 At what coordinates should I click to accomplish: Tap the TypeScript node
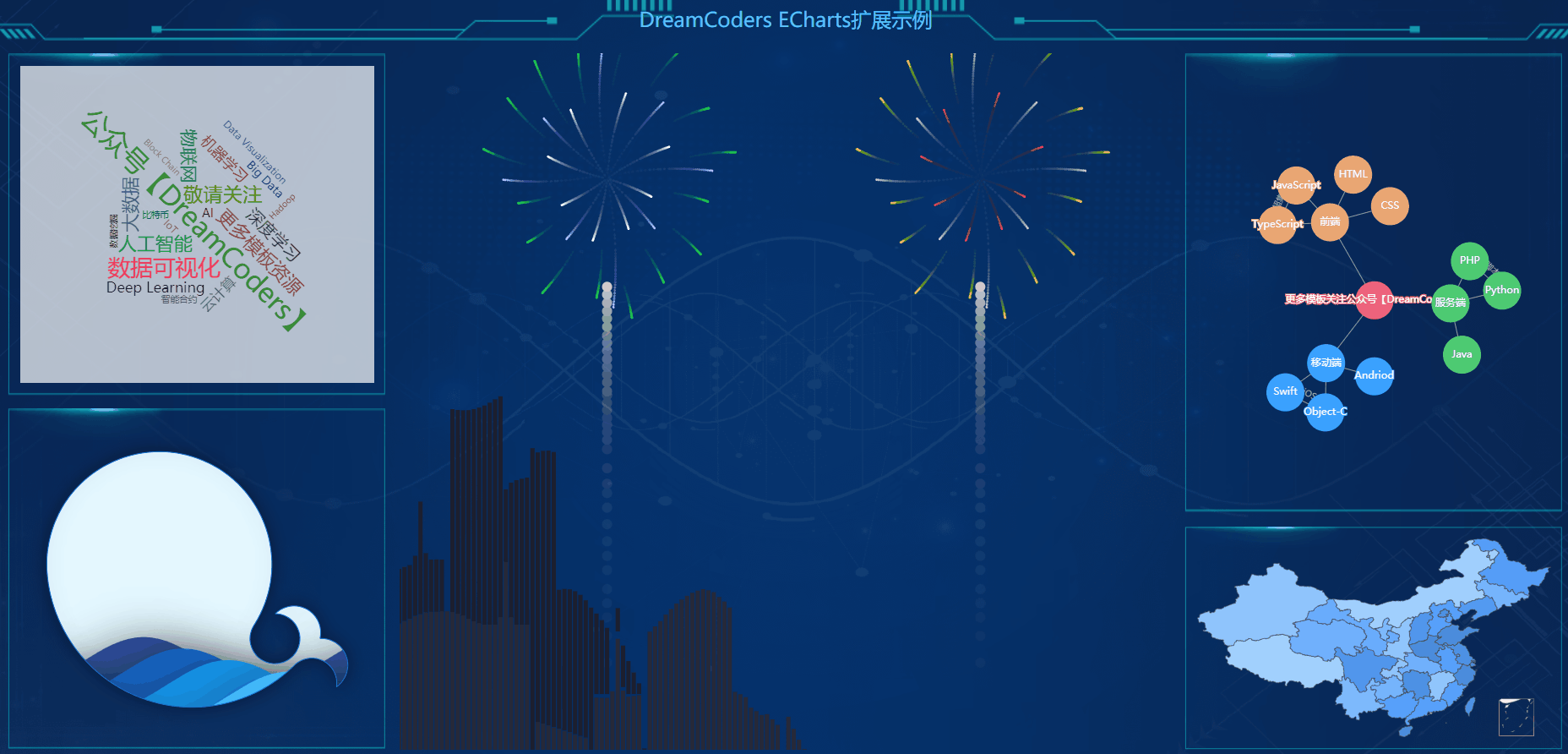tap(1277, 224)
